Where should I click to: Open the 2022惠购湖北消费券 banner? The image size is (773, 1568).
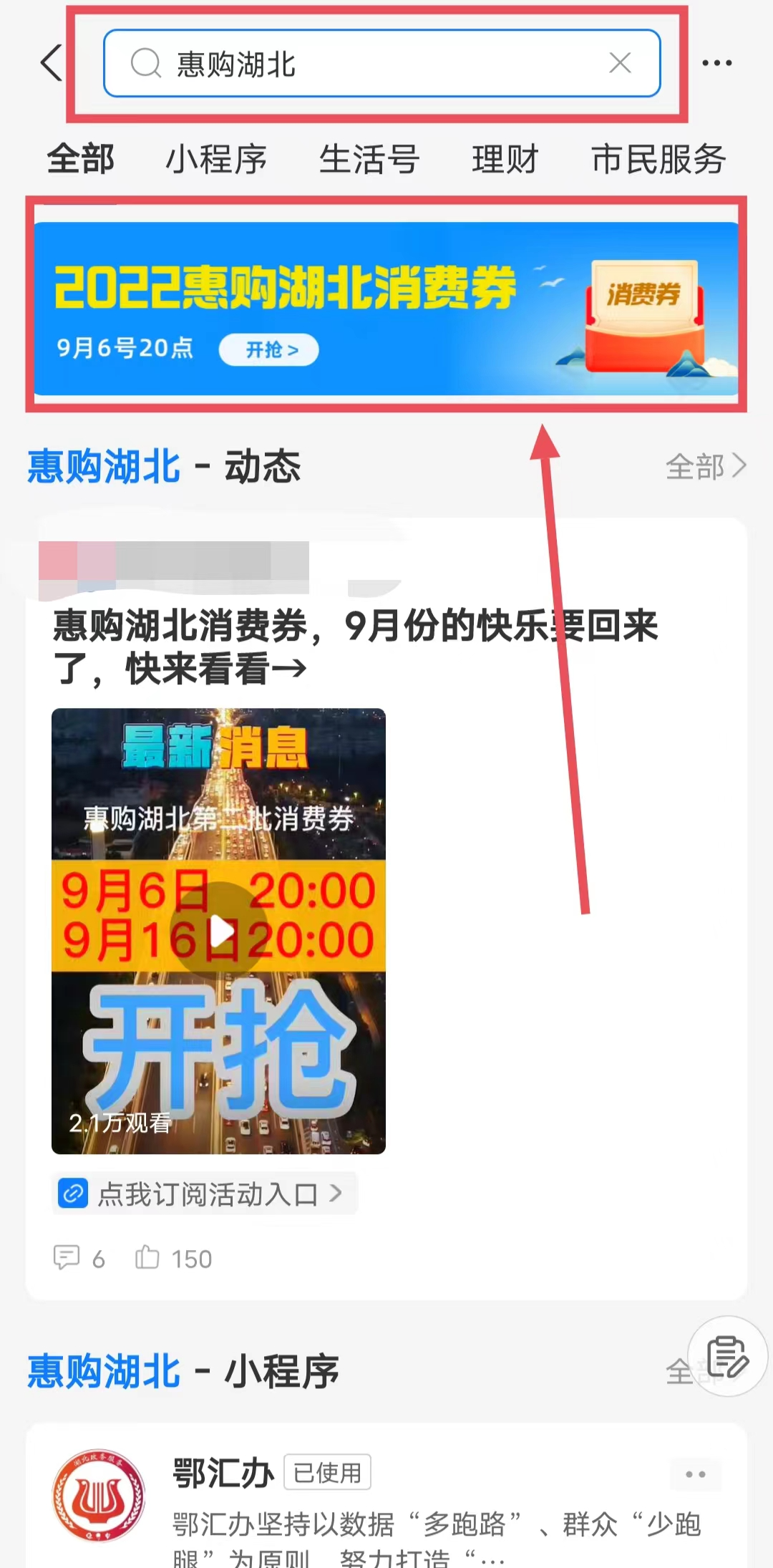tap(385, 308)
